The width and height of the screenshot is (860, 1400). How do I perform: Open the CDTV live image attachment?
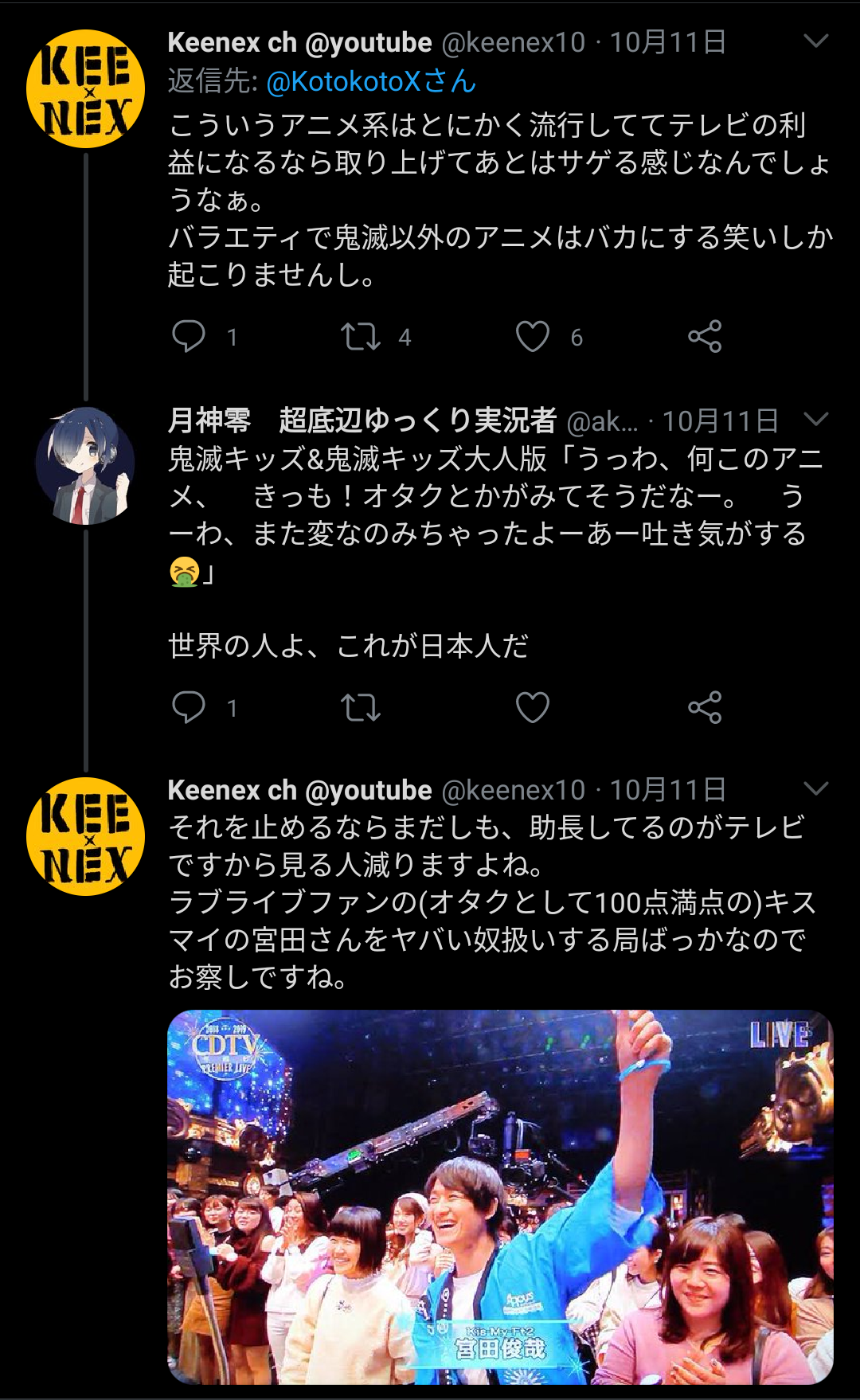[500, 1197]
